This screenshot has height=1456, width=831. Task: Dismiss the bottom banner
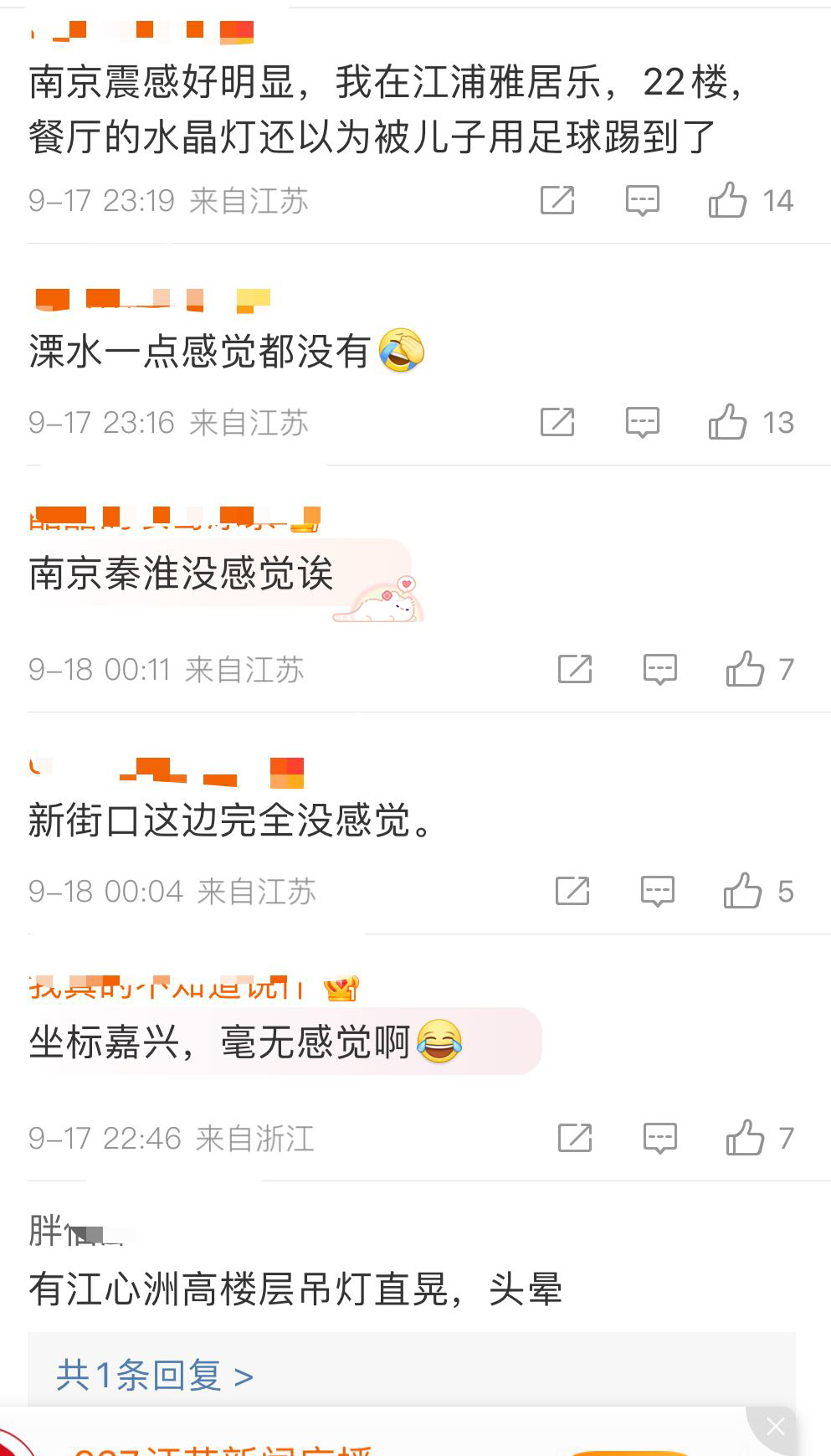tap(776, 1427)
